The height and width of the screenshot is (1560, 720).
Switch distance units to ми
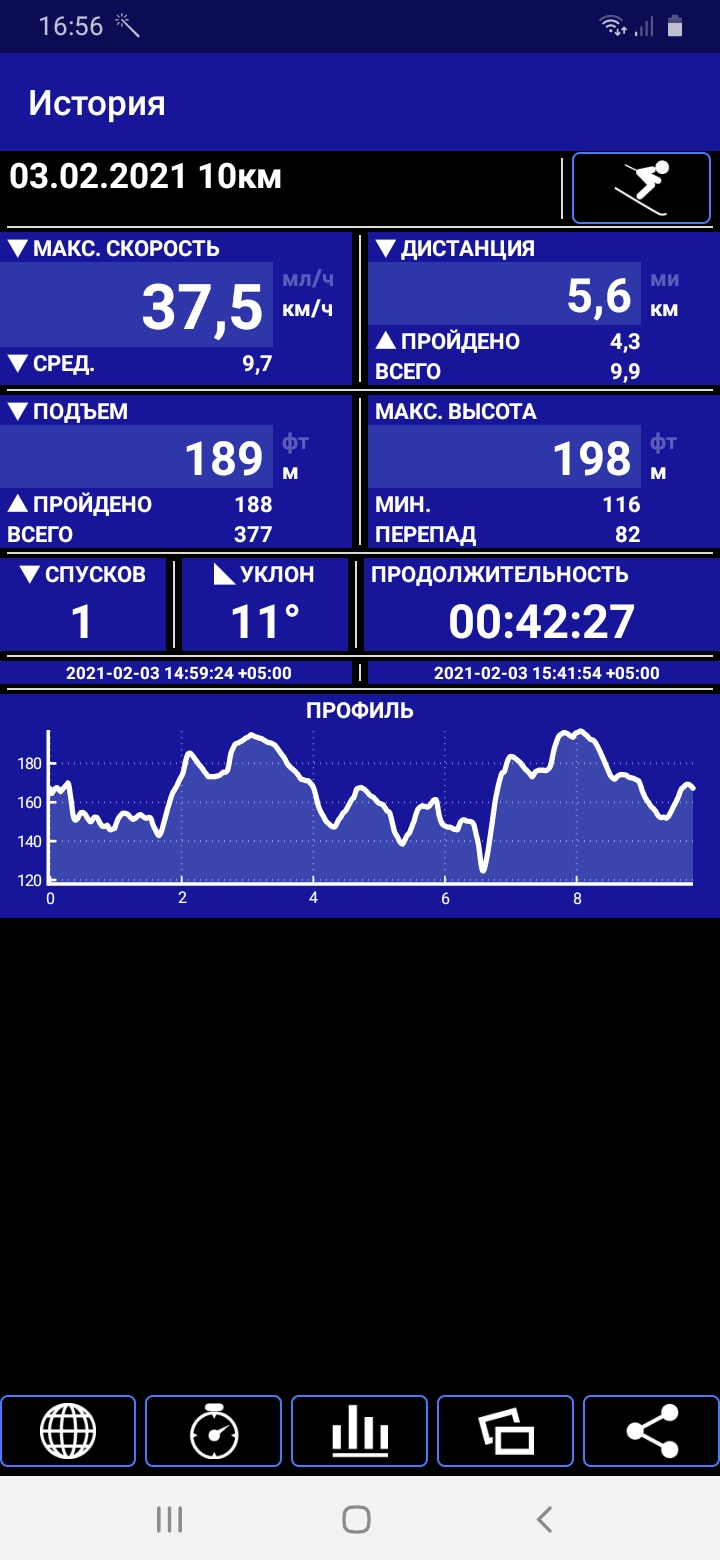[x=664, y=280]
